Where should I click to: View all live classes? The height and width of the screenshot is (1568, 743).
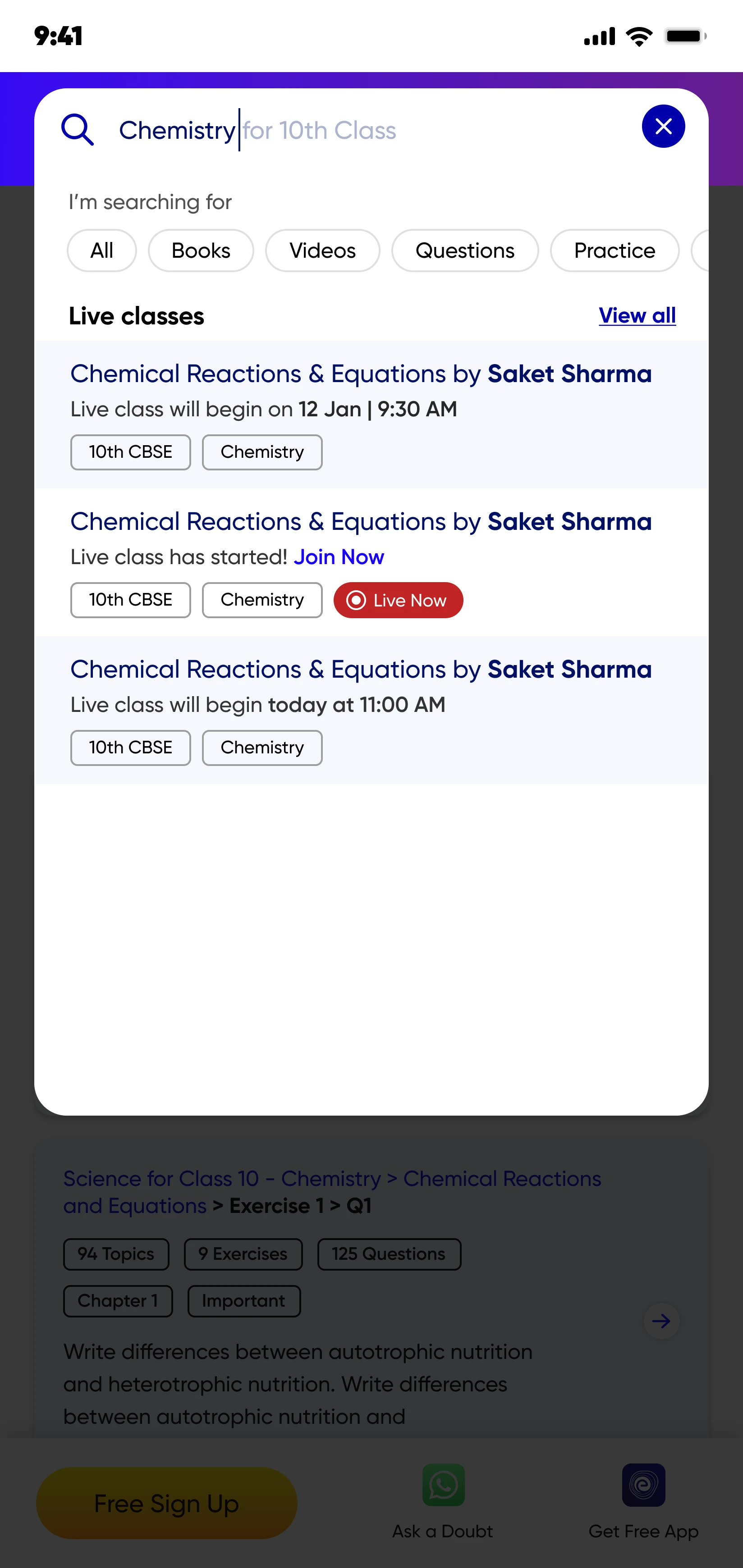(637, 315)
